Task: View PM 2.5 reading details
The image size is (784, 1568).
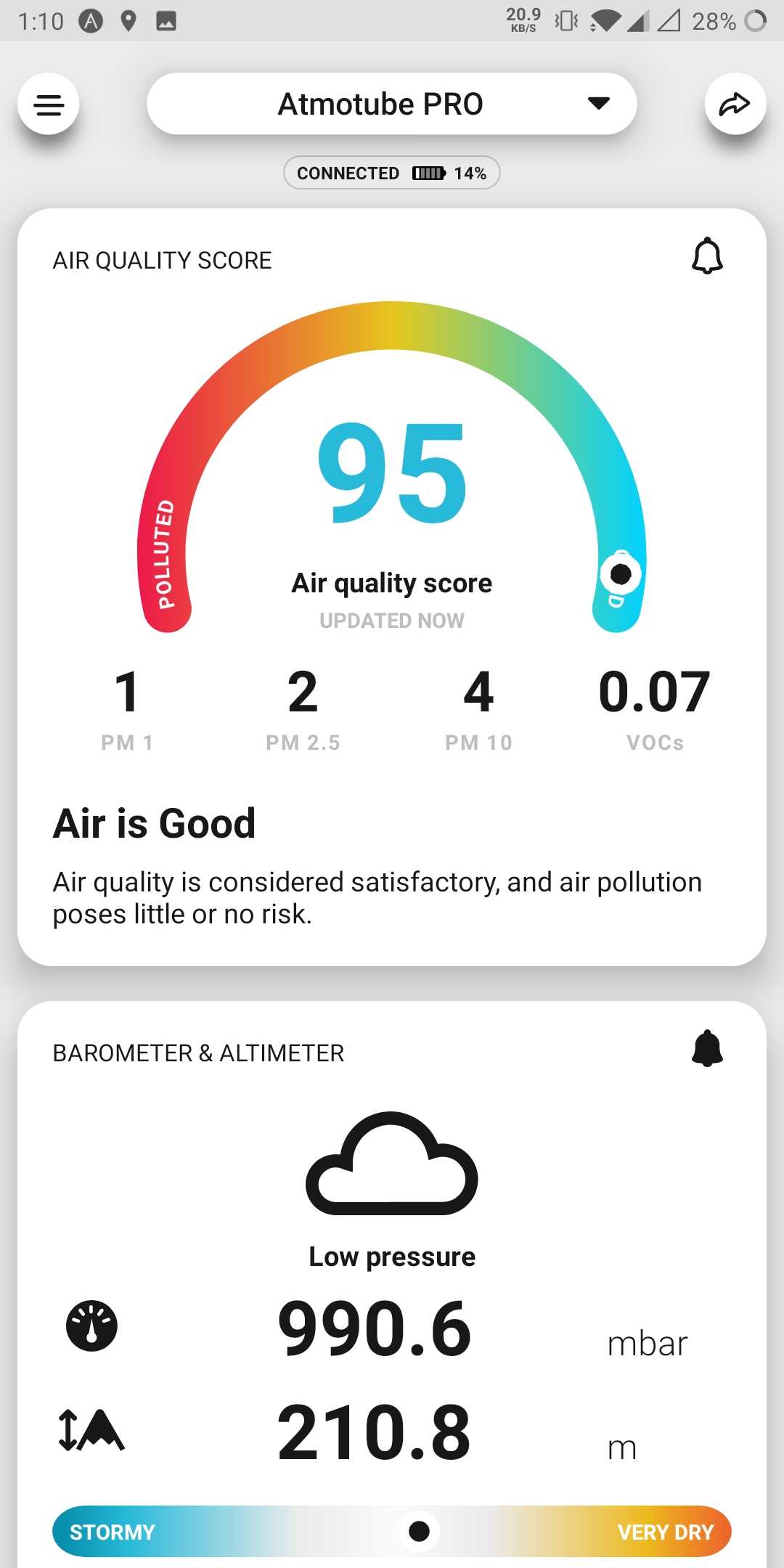Action: coord(303,708)
